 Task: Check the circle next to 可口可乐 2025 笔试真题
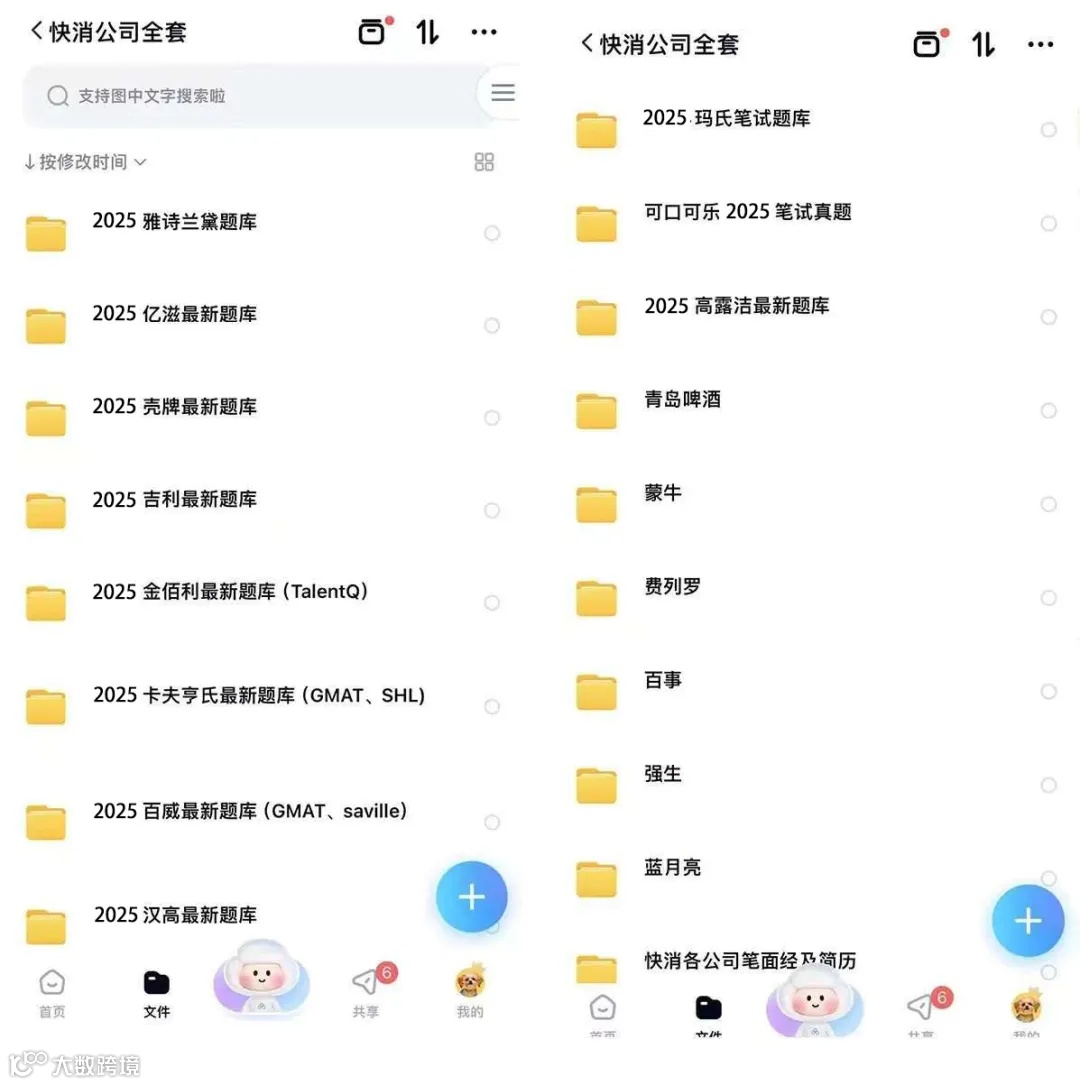tap(1048, 223)
